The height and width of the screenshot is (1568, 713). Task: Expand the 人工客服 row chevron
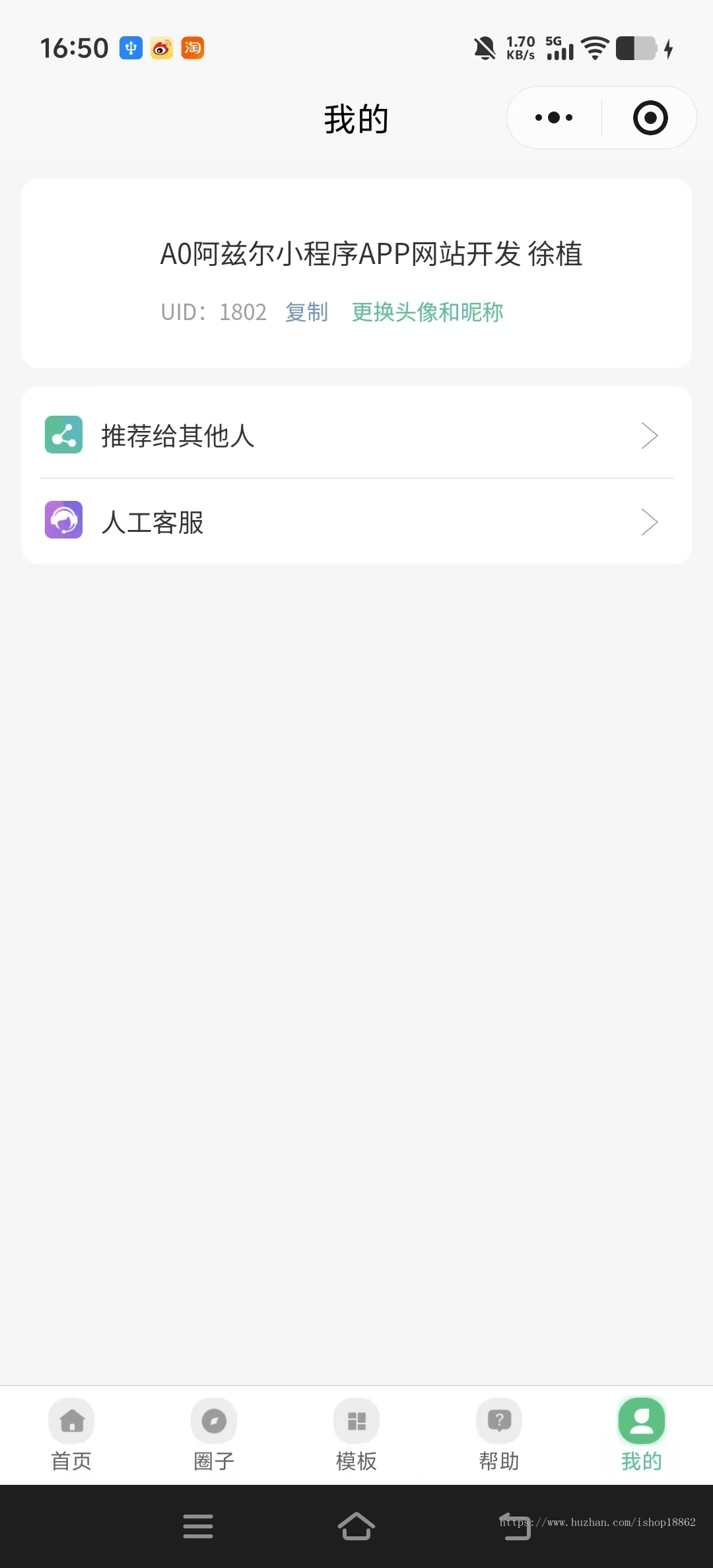point(650,521)
